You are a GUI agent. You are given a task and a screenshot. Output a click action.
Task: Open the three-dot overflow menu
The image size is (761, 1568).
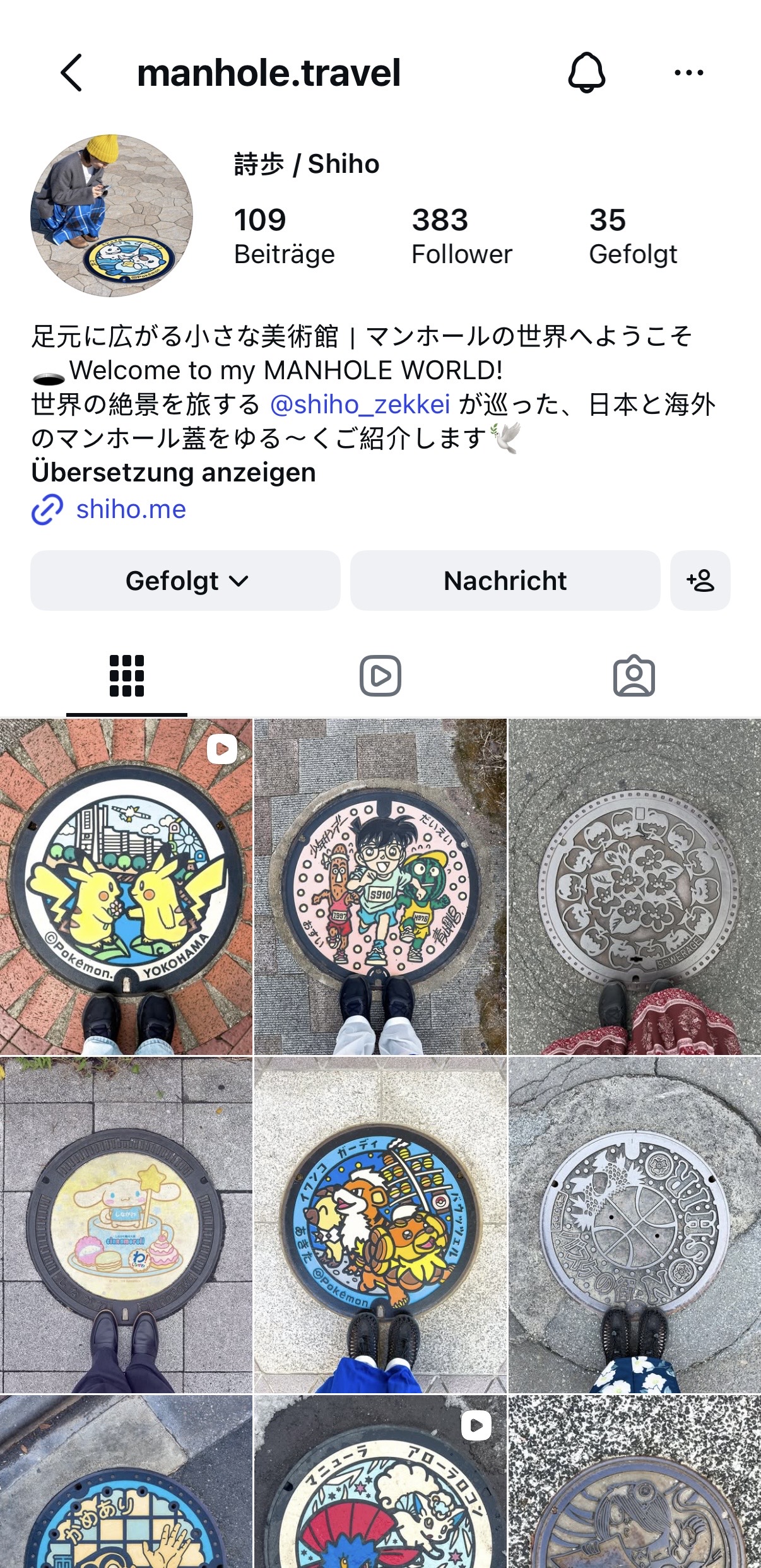tap(688, 73)
